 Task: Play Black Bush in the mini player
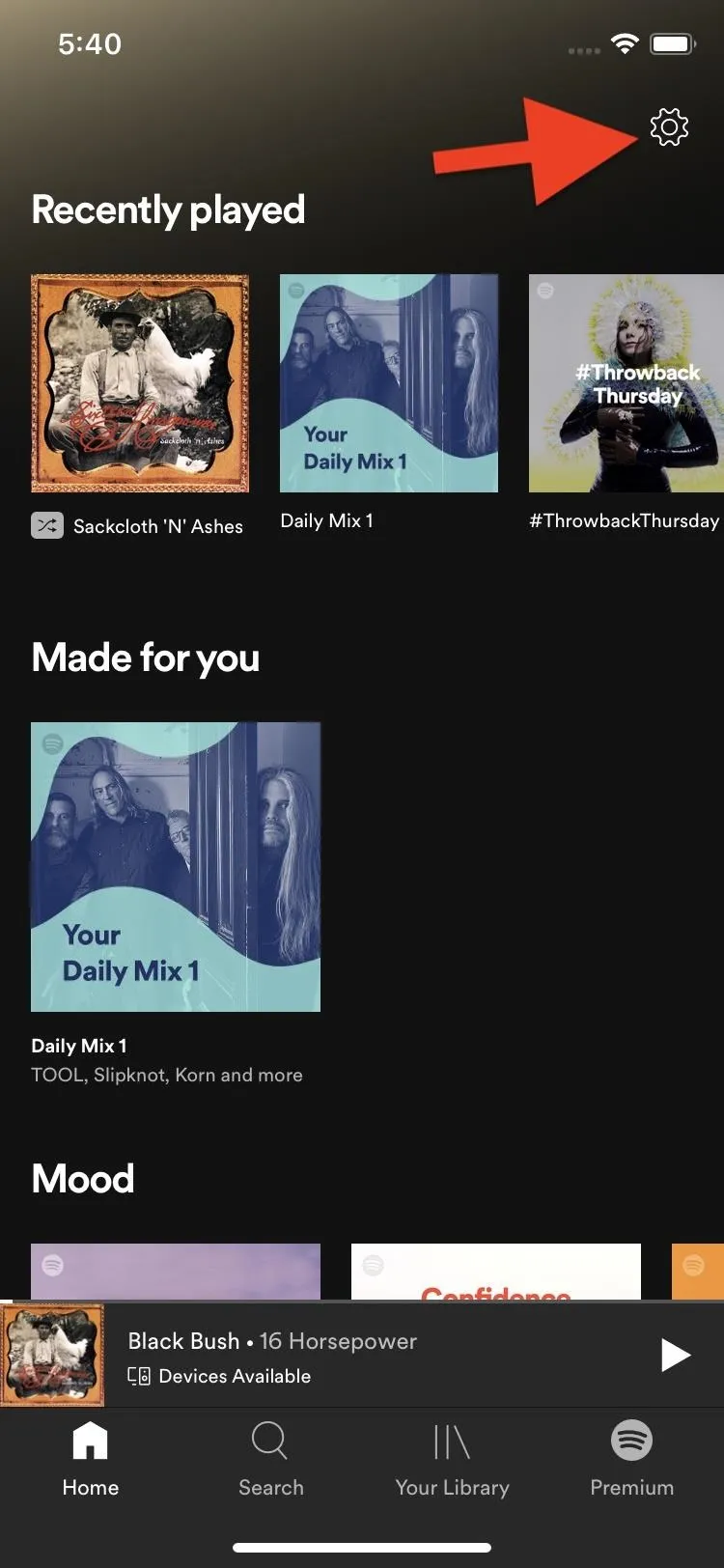click(x=675, y=1355)
